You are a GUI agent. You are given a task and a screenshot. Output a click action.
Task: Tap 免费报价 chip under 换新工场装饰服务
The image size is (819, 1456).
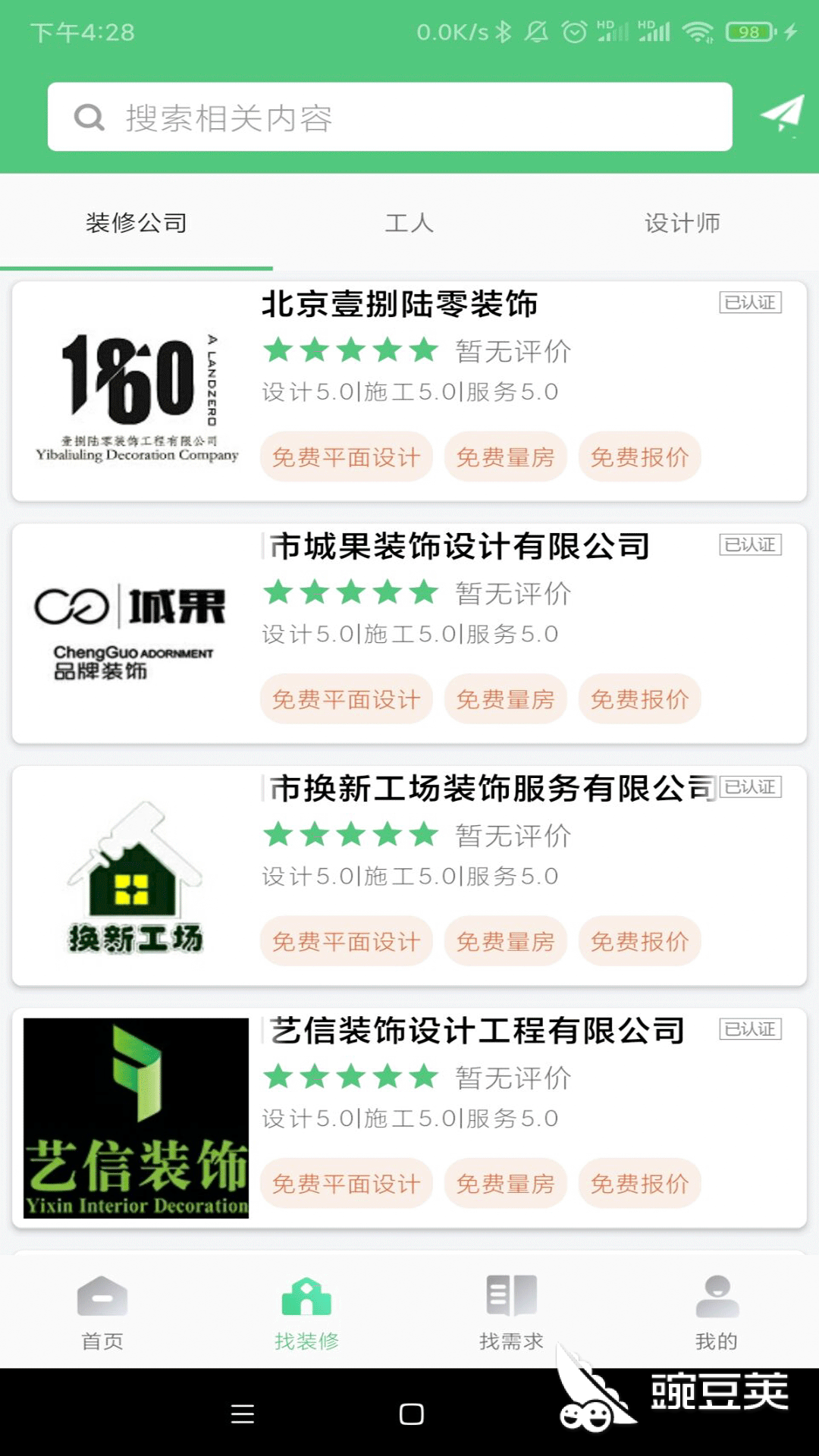639,942
